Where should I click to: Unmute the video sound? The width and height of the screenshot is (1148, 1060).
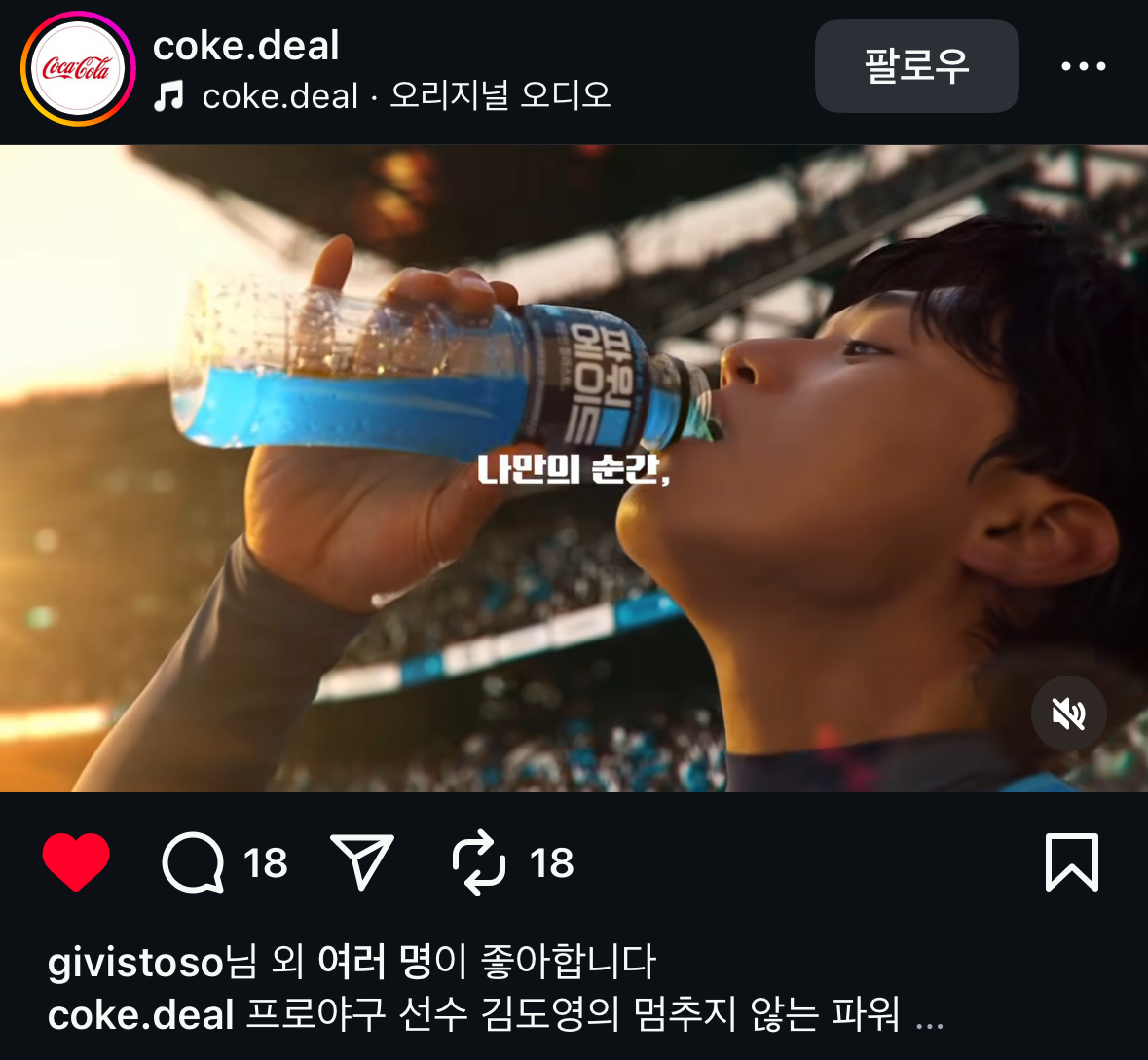(x=1068, y=713)
